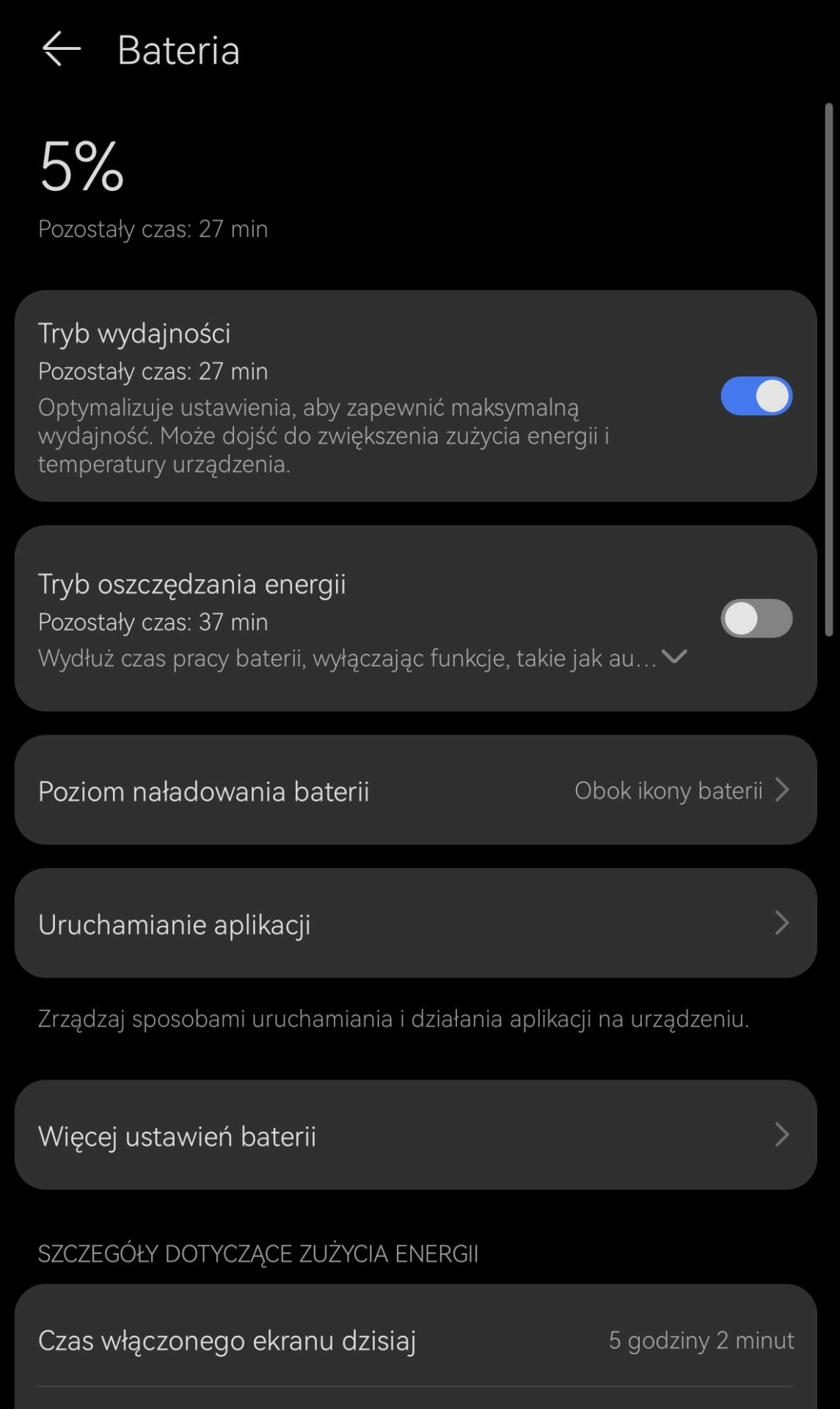Open Poziom naładowania baterii setting
The image size is (840, 1409).
coord(415,790)
